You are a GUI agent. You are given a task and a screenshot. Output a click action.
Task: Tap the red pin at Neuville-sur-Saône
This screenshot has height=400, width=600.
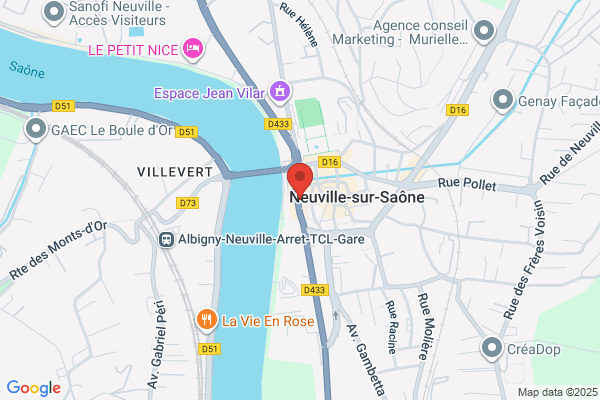[x=300, y=180]
